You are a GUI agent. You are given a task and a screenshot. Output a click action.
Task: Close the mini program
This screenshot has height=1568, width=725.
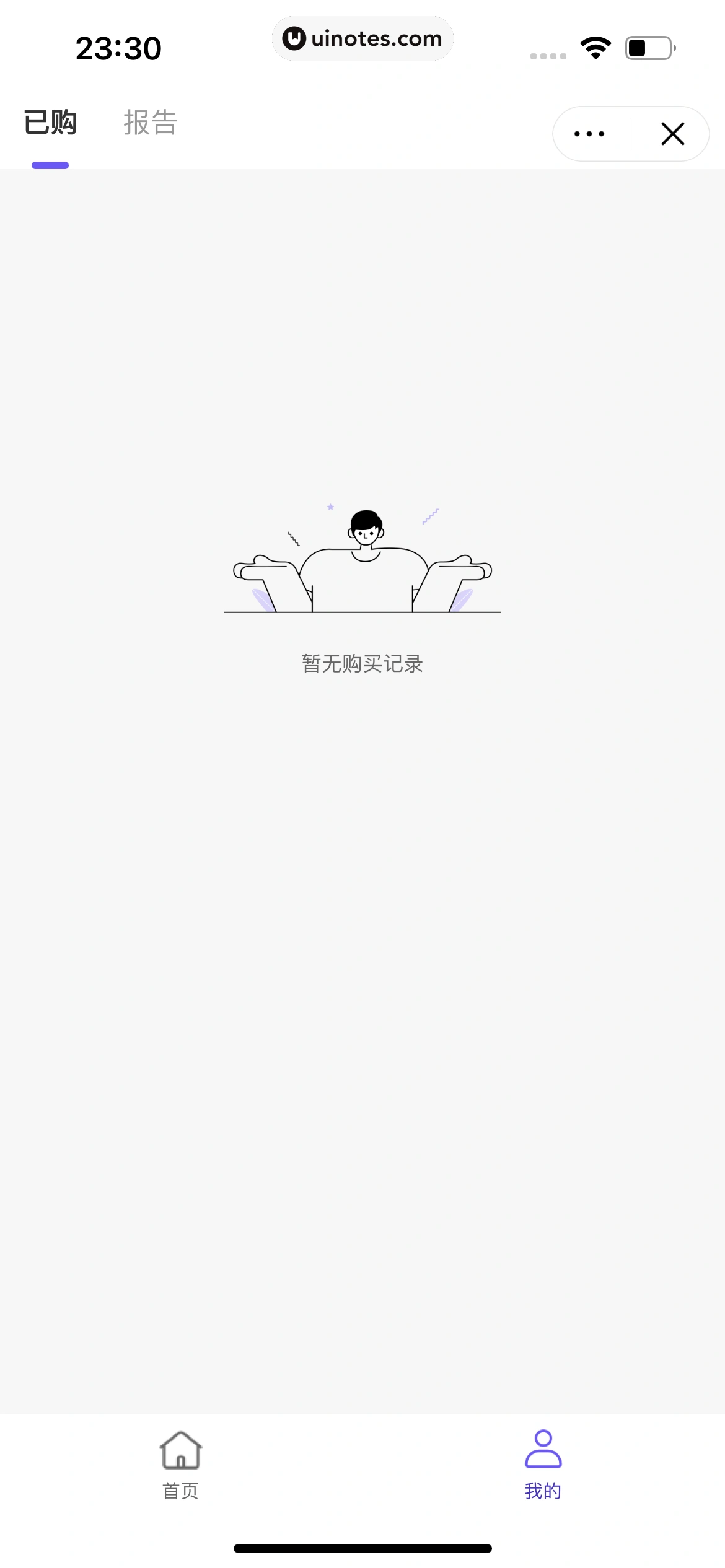pos(672,134)
